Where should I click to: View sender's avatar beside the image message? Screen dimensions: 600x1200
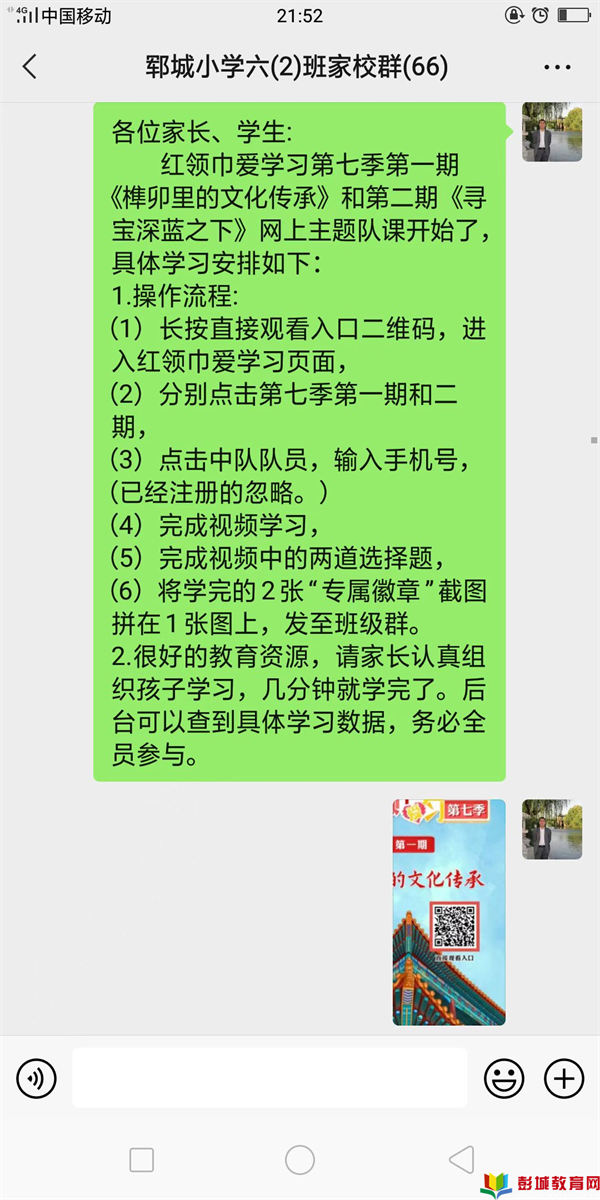click(x=552, y=829)
